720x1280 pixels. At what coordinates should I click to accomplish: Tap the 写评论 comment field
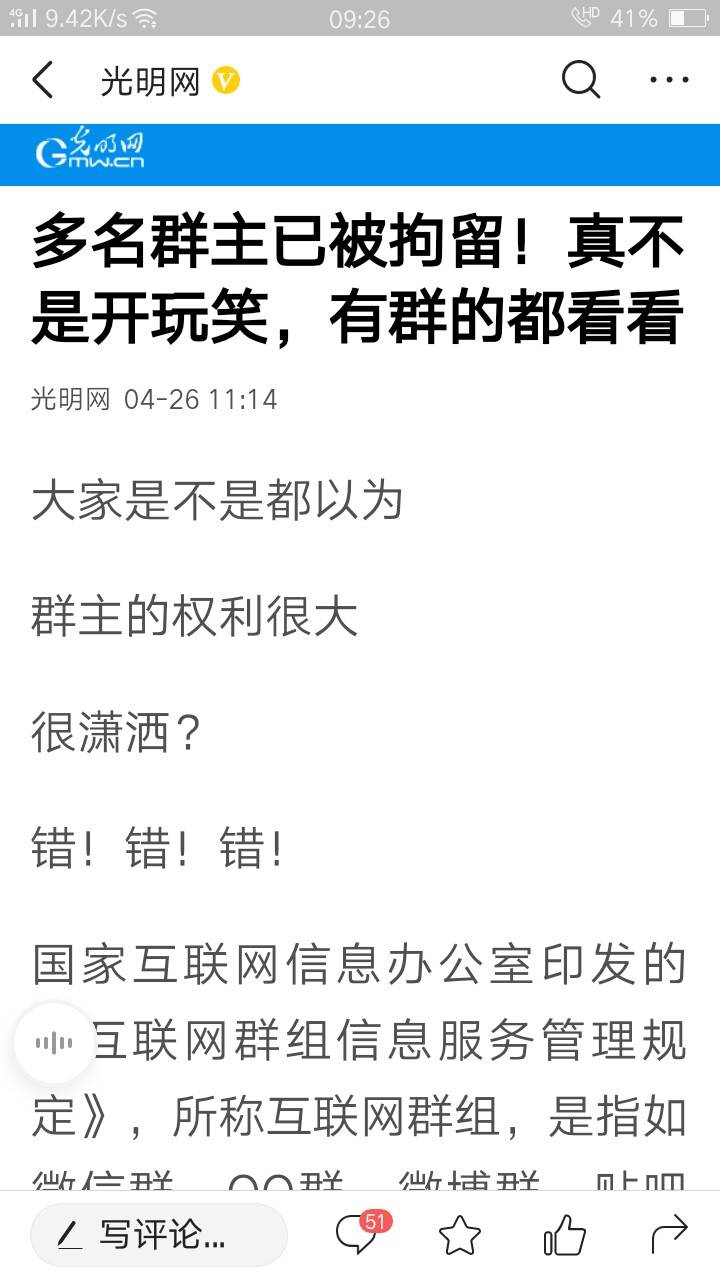click(159, 1236)
